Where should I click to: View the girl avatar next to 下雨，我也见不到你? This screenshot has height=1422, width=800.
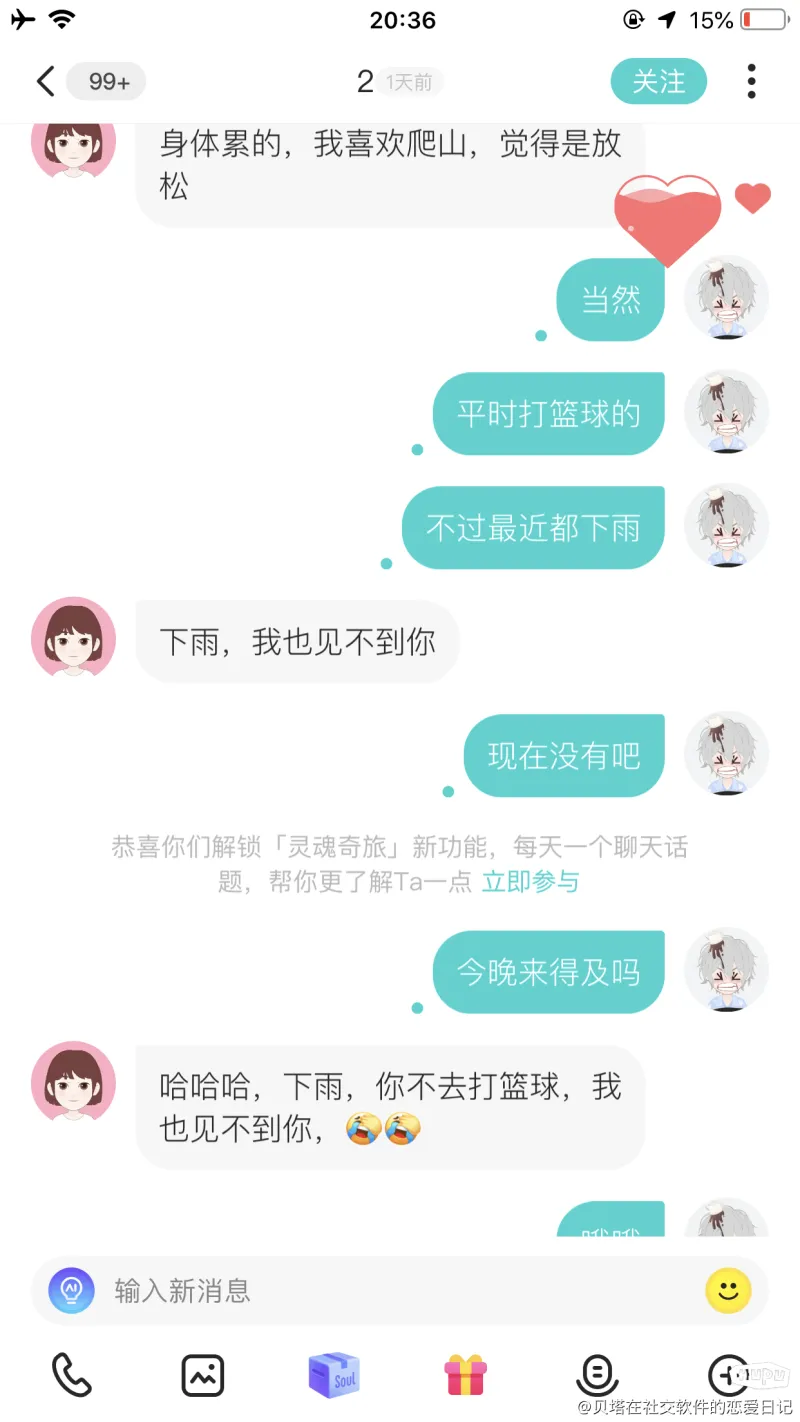tap(73, 639)
